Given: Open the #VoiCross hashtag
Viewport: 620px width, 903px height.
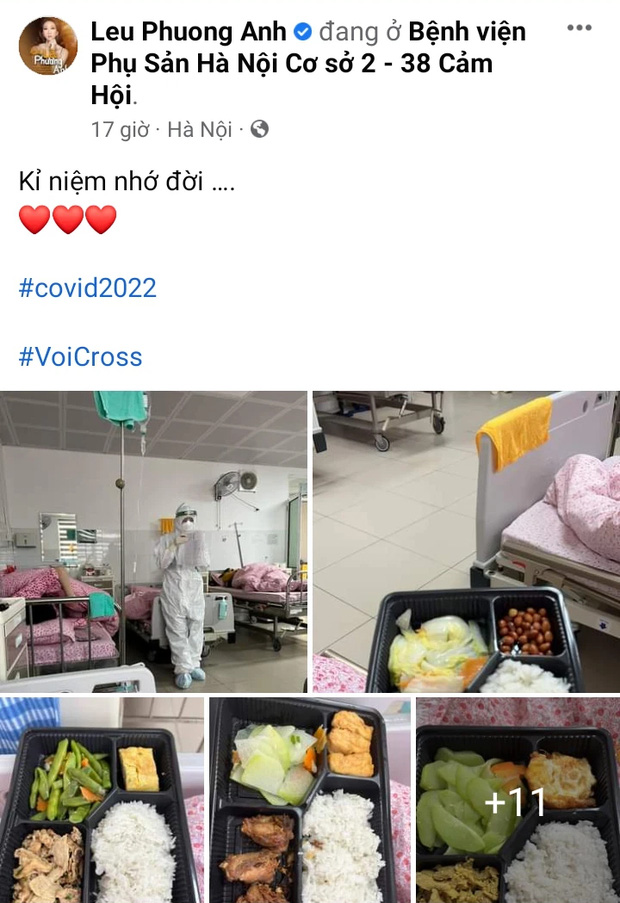Looking at the screenshot, I should 81,357.
